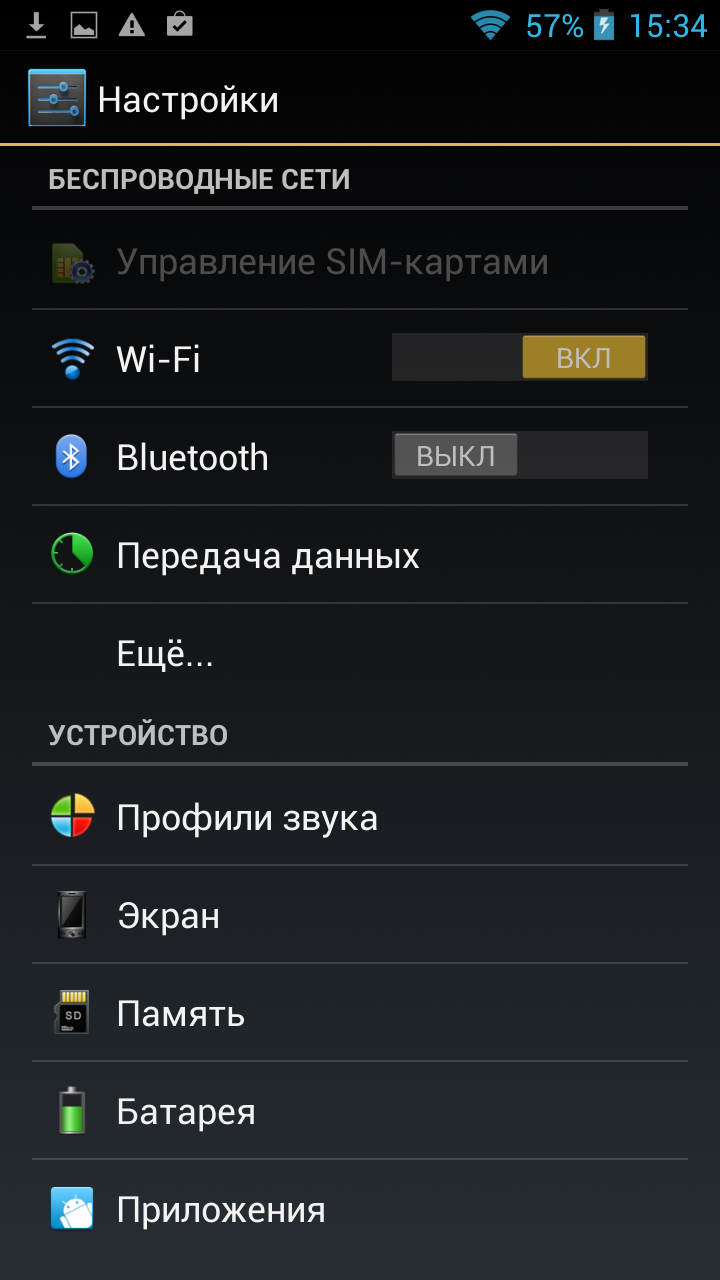This screenshot has width=720, height=1280.
Task: Open Bluetooth settings row
Action: tap(200, 457)
